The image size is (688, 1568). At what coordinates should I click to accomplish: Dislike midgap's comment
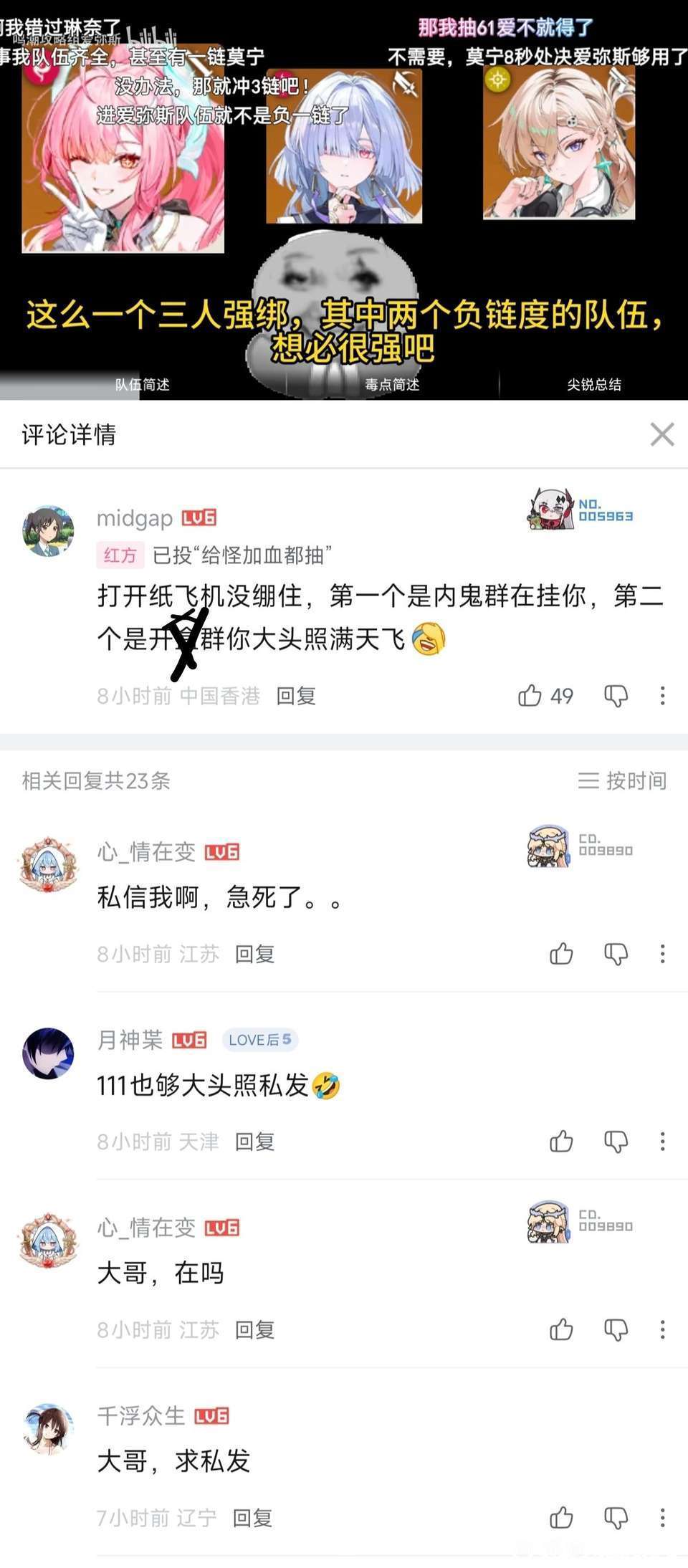[x=616, y=695]
